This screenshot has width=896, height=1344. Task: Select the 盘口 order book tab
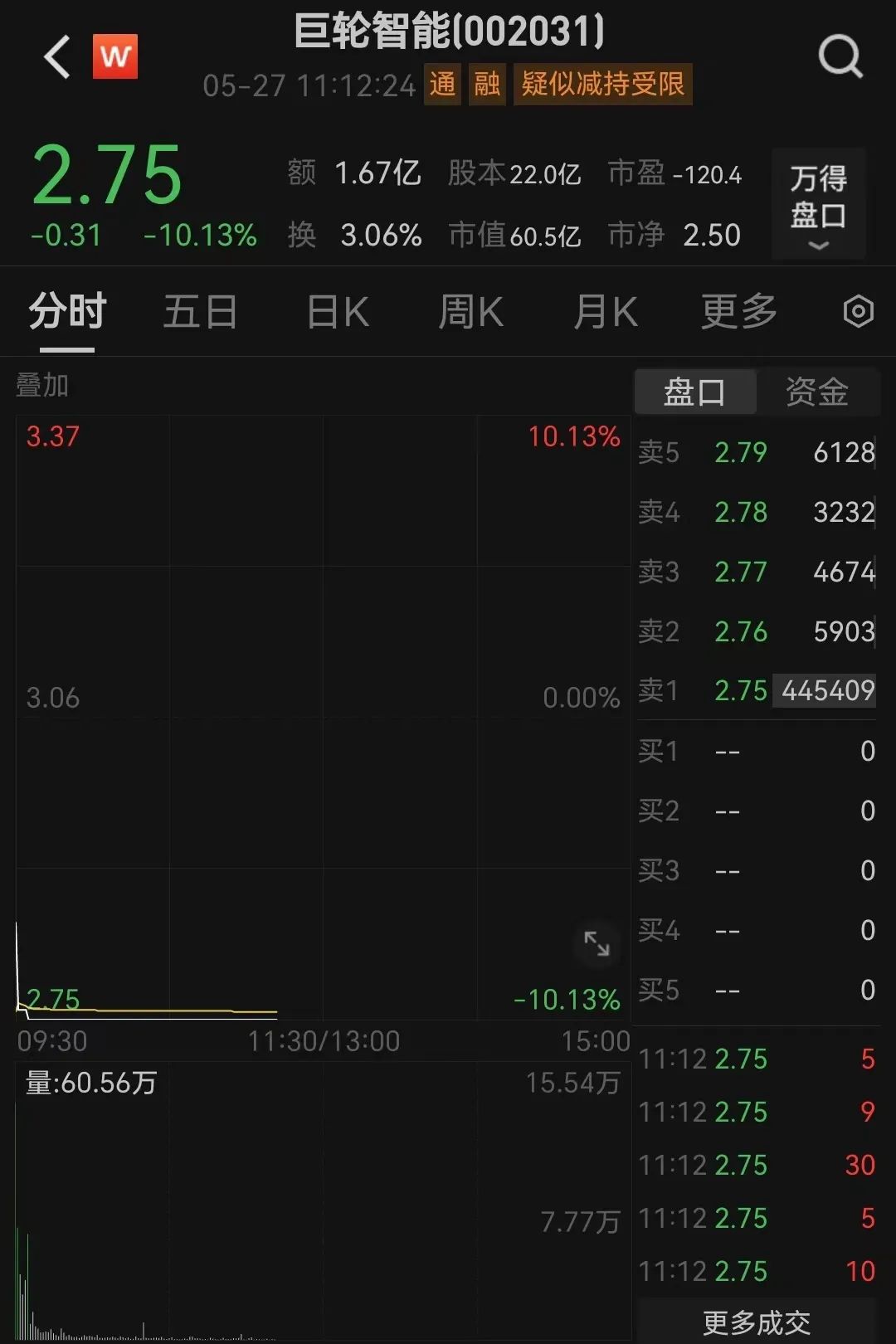[x=694, y=392]
